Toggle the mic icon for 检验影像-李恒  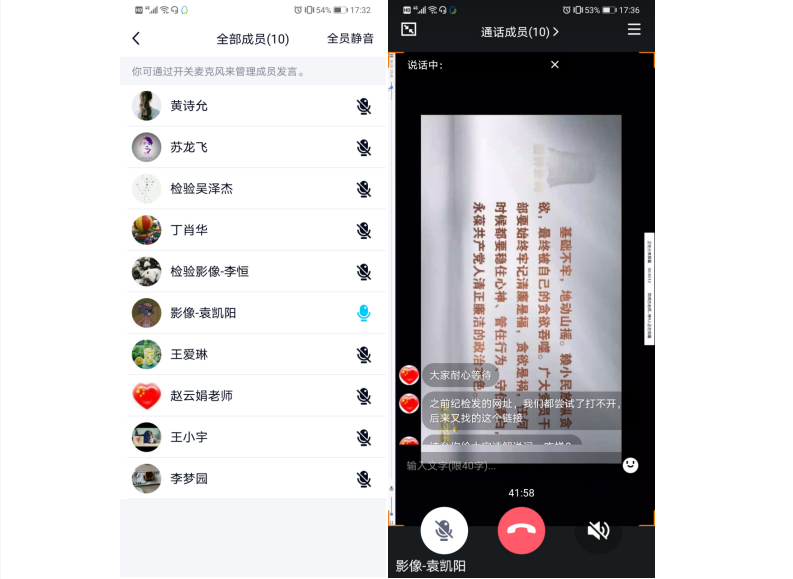[364, 272]
